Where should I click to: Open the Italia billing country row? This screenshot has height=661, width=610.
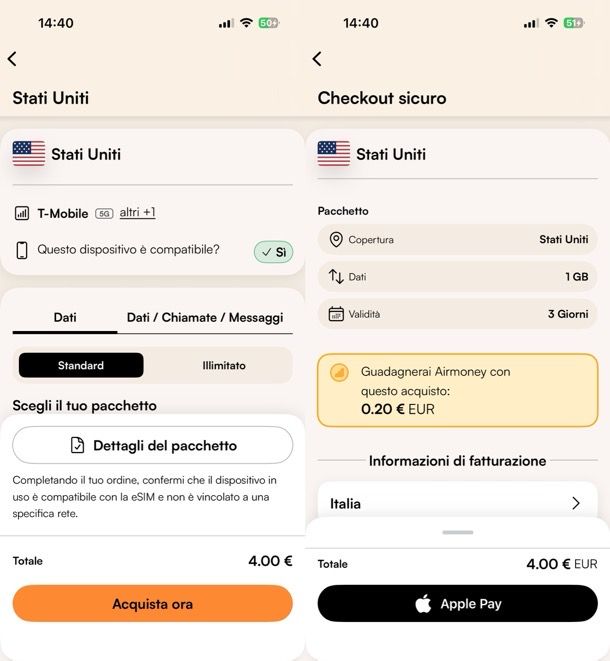(x=457, y=503)
